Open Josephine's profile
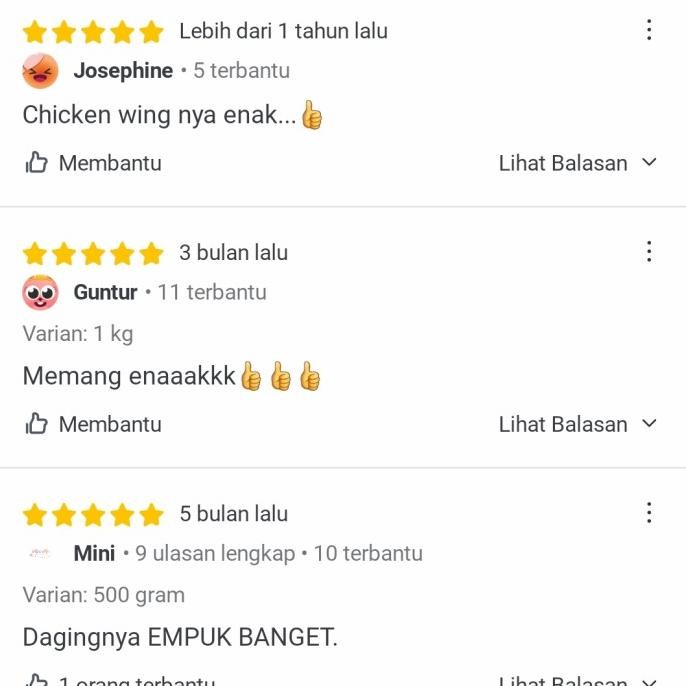The width and height of the screenshot is (686, 686). pyautogui.click(x=122, y=71)
